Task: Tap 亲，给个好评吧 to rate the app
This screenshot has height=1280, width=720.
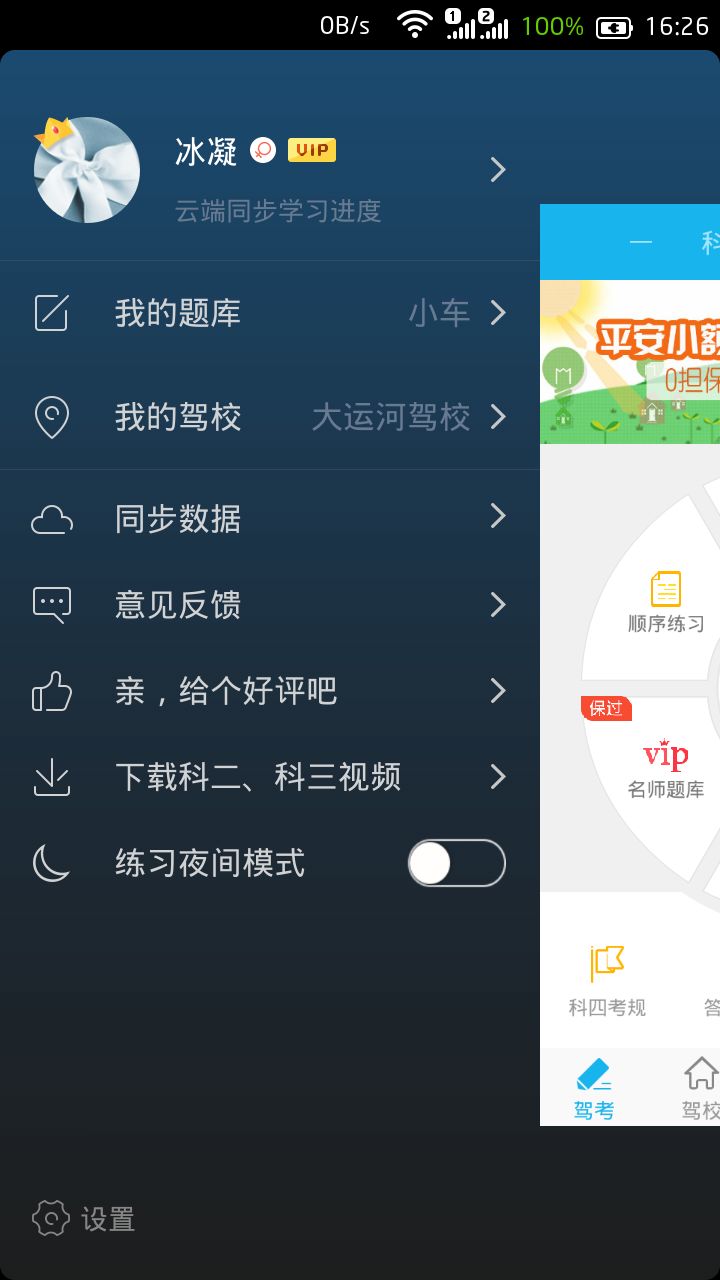Action: [270, 691]
